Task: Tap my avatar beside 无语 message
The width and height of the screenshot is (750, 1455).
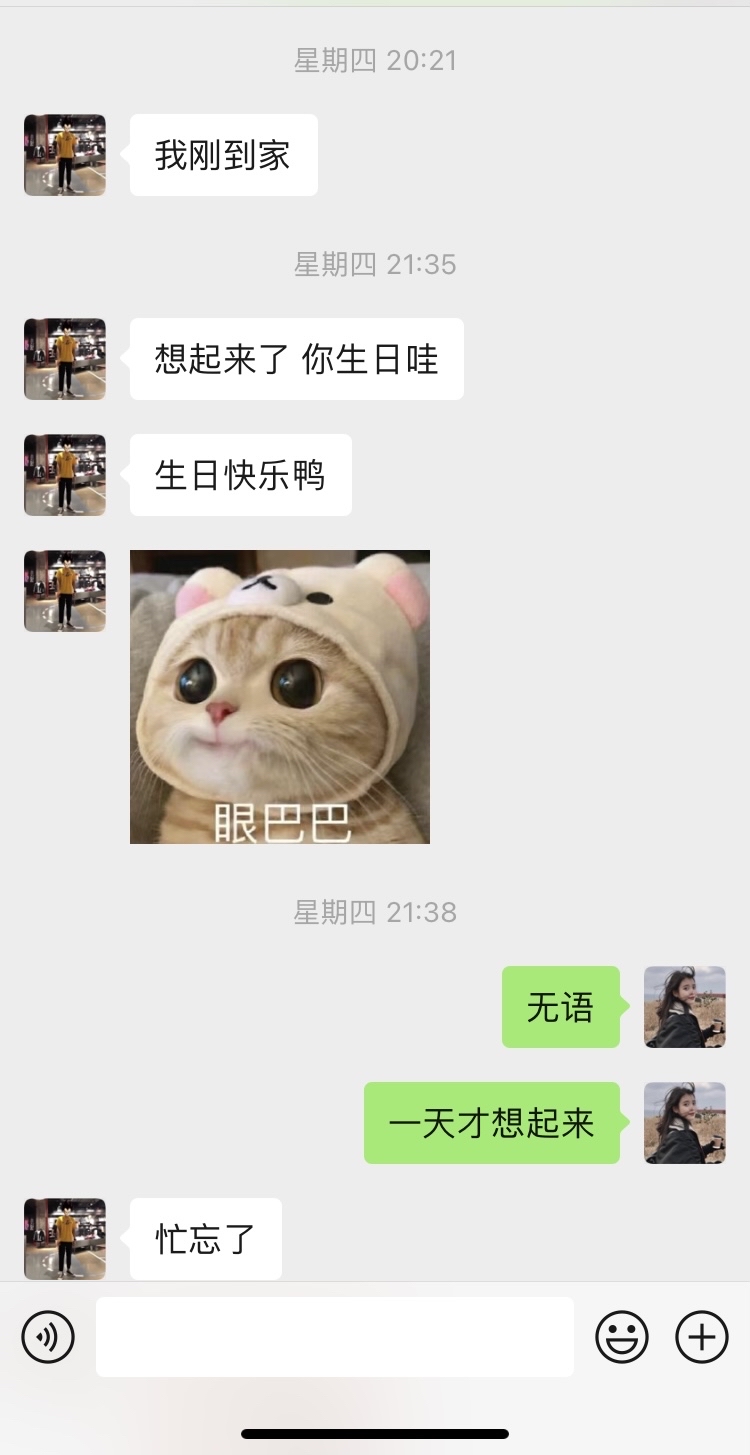Action: [x=684, y=1007]
